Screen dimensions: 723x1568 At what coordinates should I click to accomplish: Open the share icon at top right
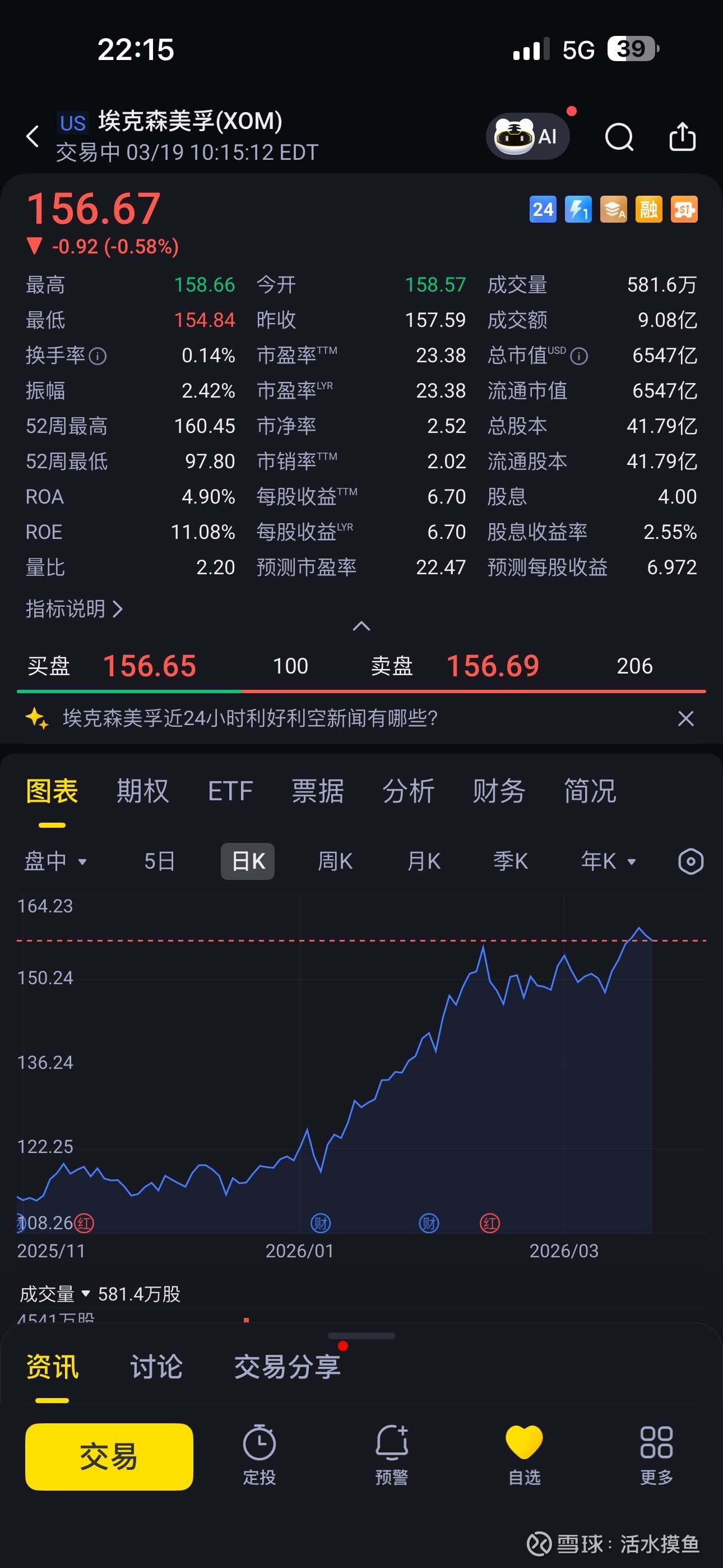683,136
